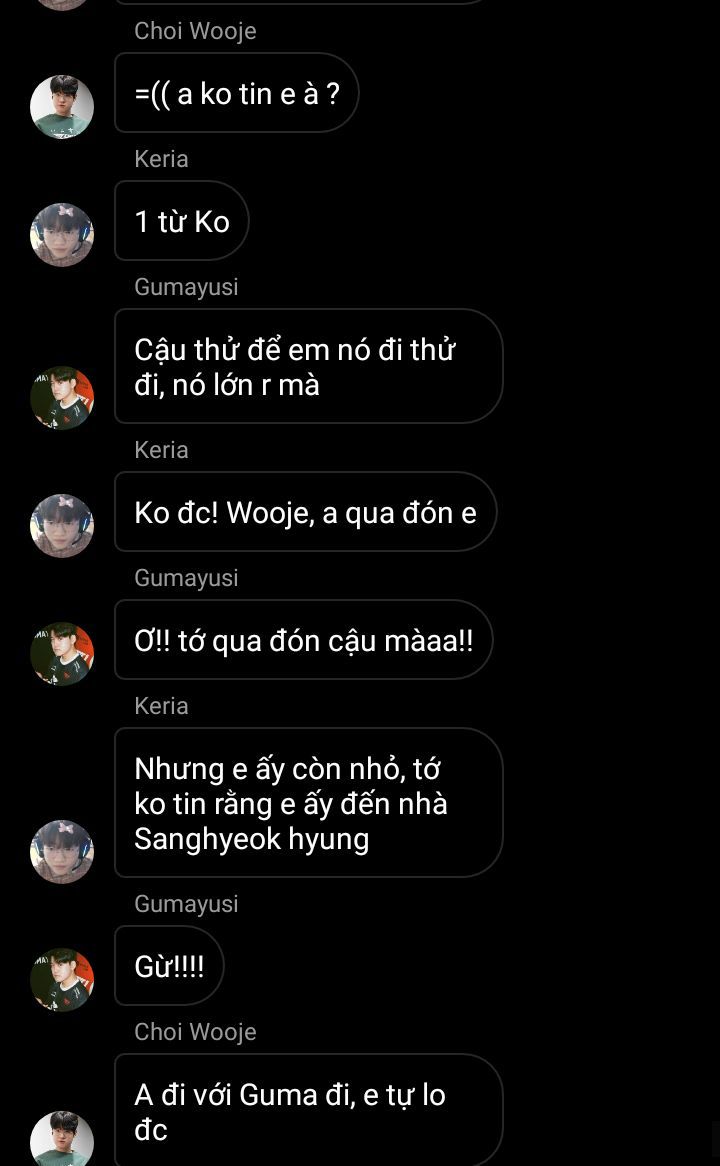The image size is (720, 1166).
Task: Open Choi Wooje's avatar beside "a ko tin e à"
Action: pos(62,106)
